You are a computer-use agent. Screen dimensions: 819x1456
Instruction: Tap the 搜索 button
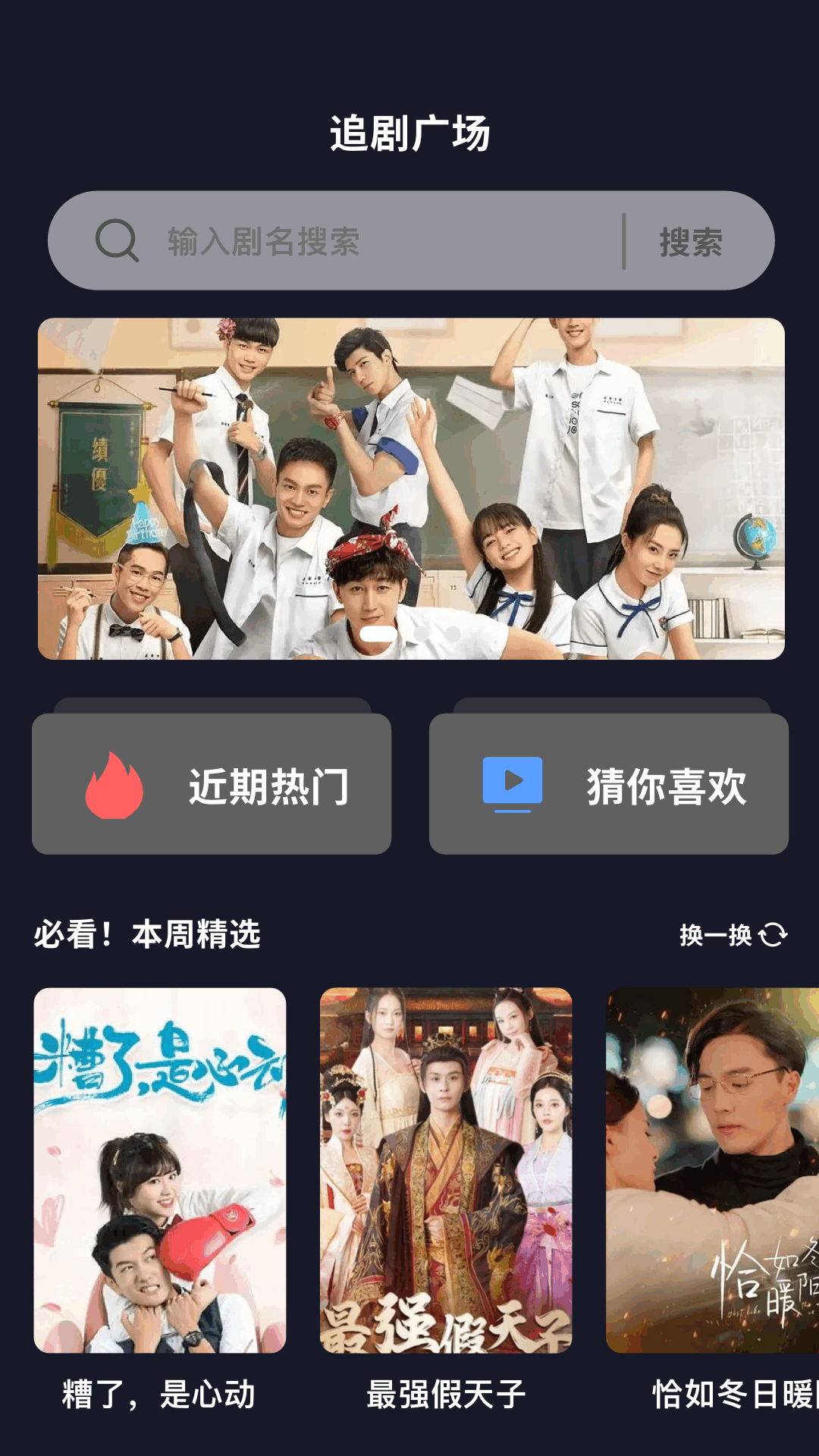[691, 242]
